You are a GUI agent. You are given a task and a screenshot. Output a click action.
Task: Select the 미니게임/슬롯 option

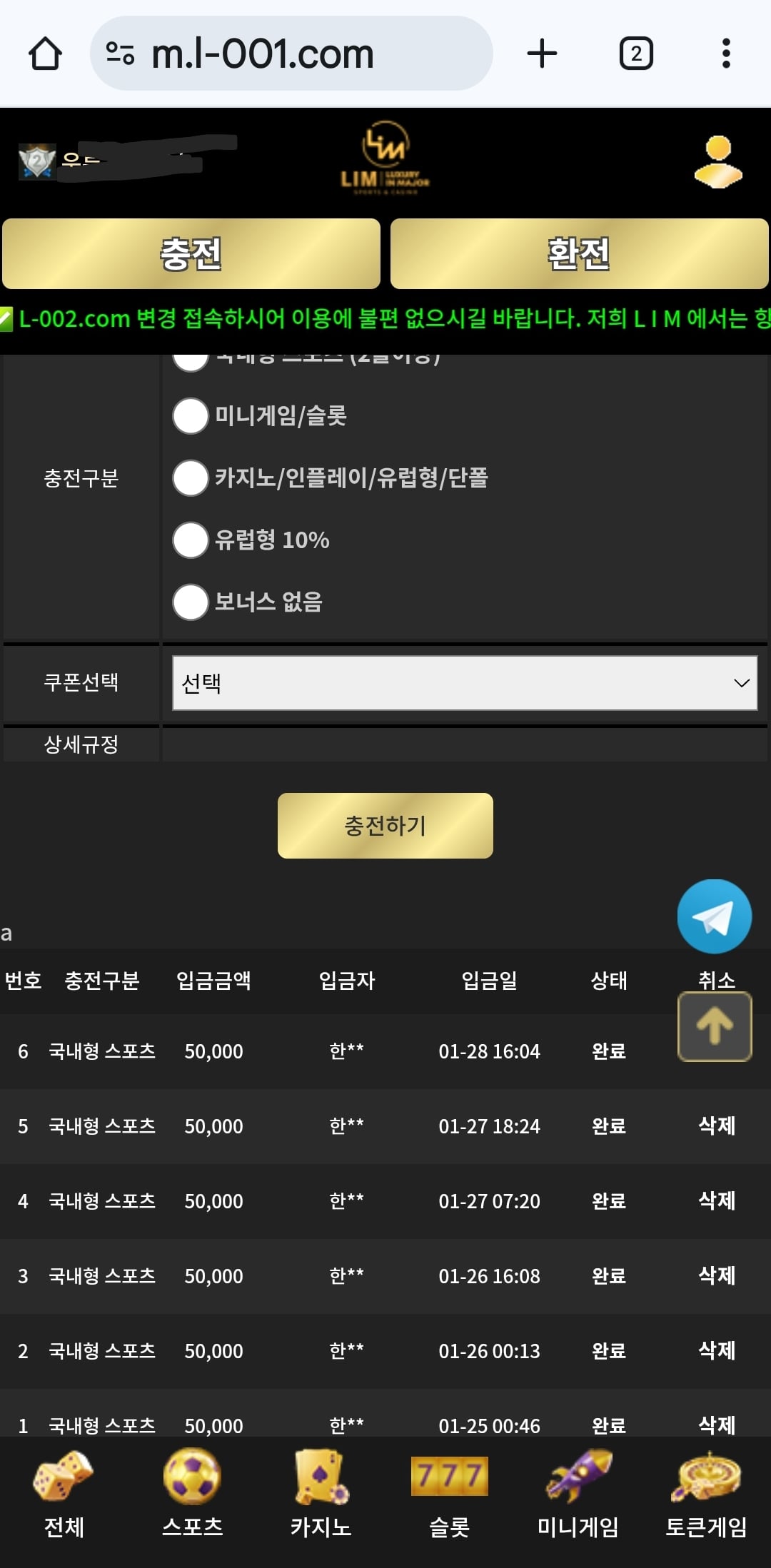(x=191, y=416)
